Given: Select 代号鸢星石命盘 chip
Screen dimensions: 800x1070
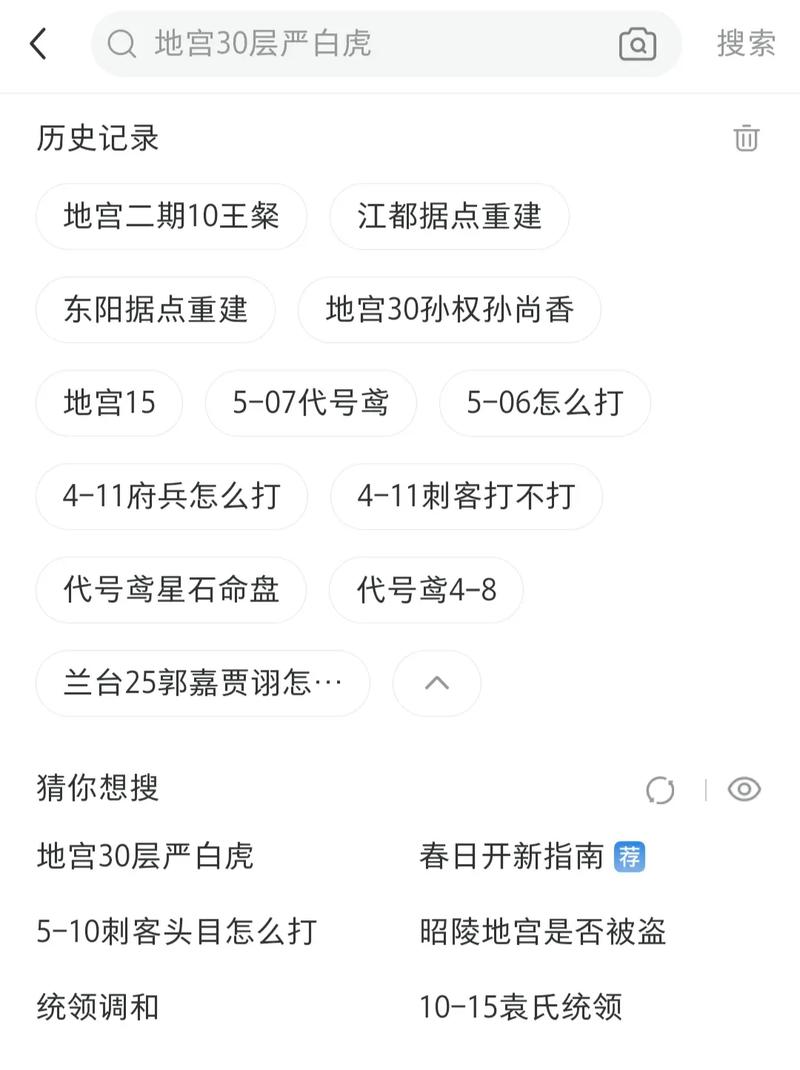Looking at the screenshot, I should [170, 590].
